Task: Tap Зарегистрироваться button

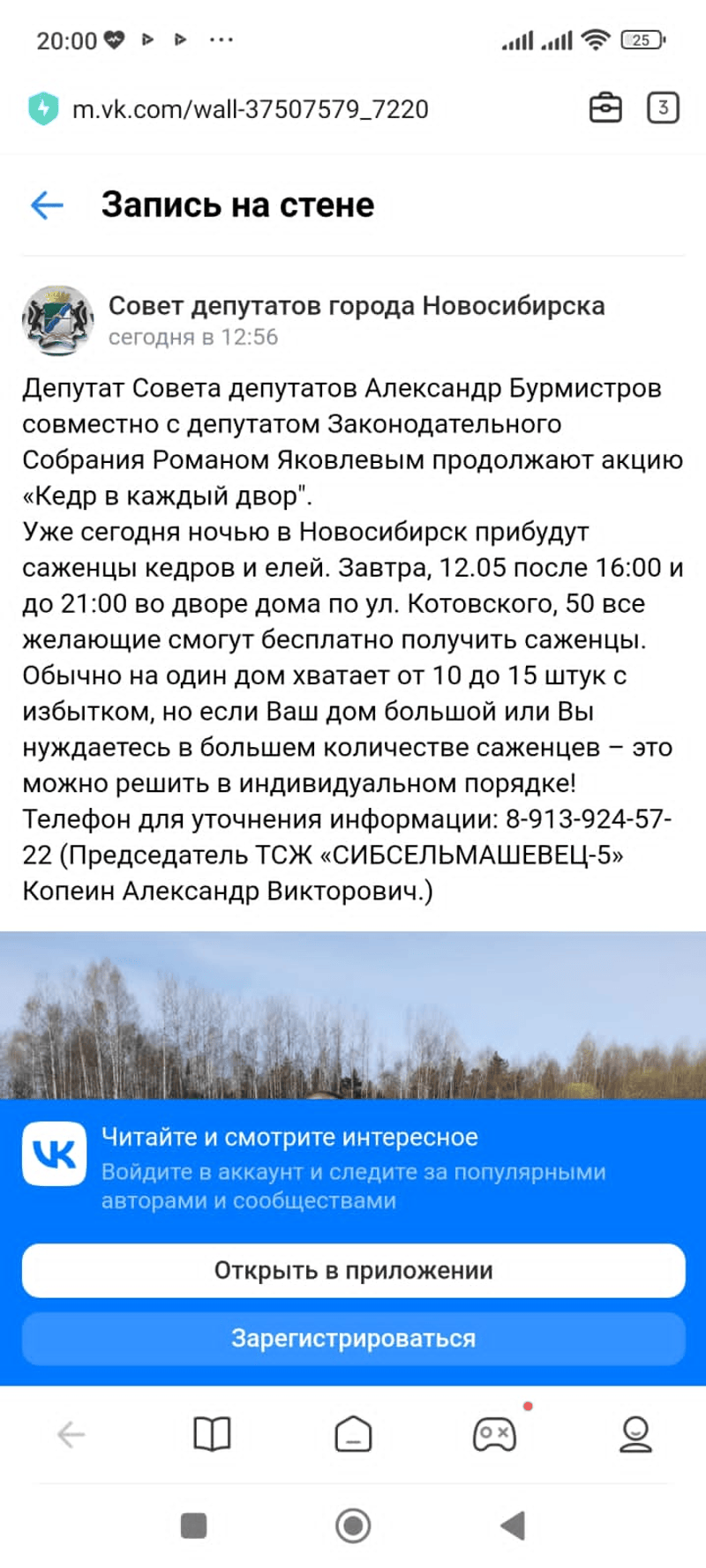Action: [x=353, y=1338]
